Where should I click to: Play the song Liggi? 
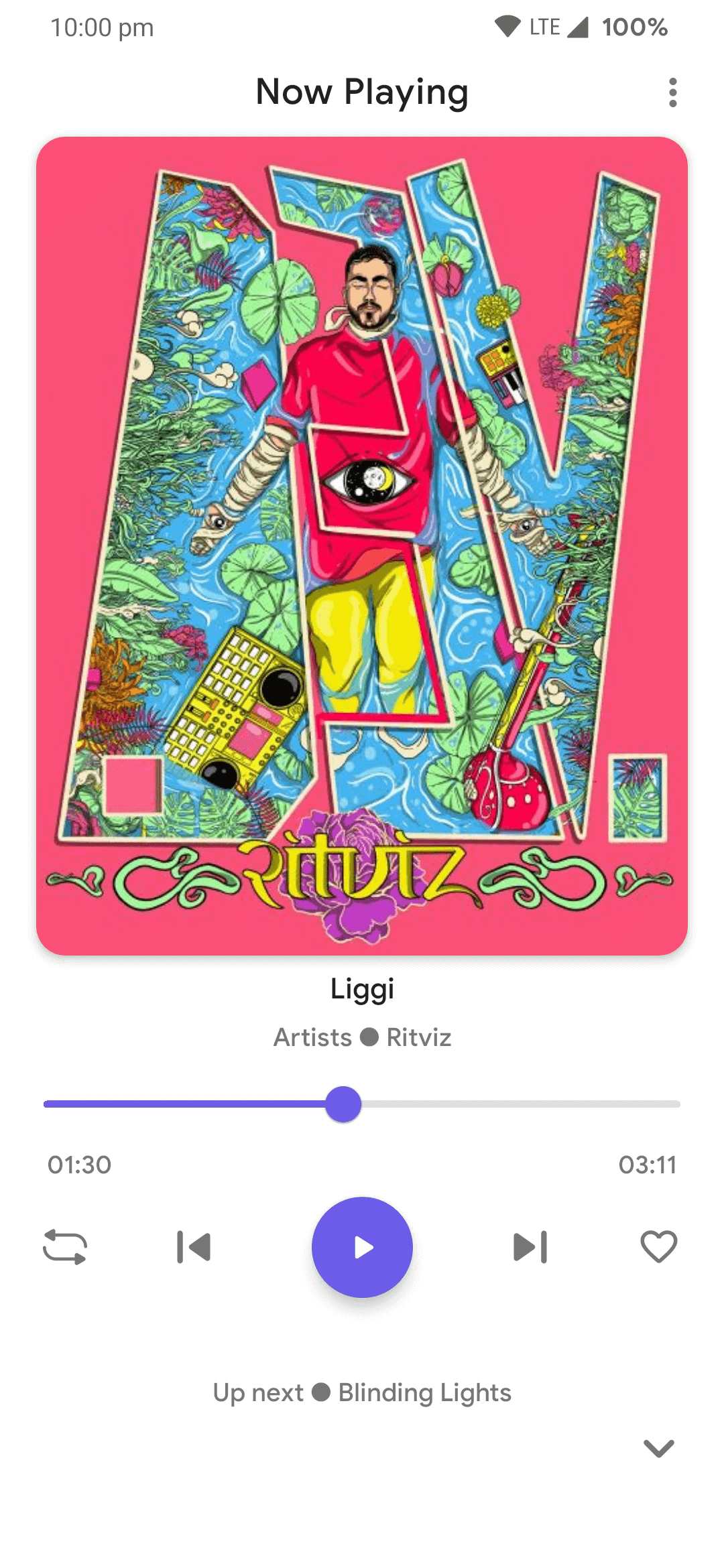pyautogui.click(x=362, y=1247)
